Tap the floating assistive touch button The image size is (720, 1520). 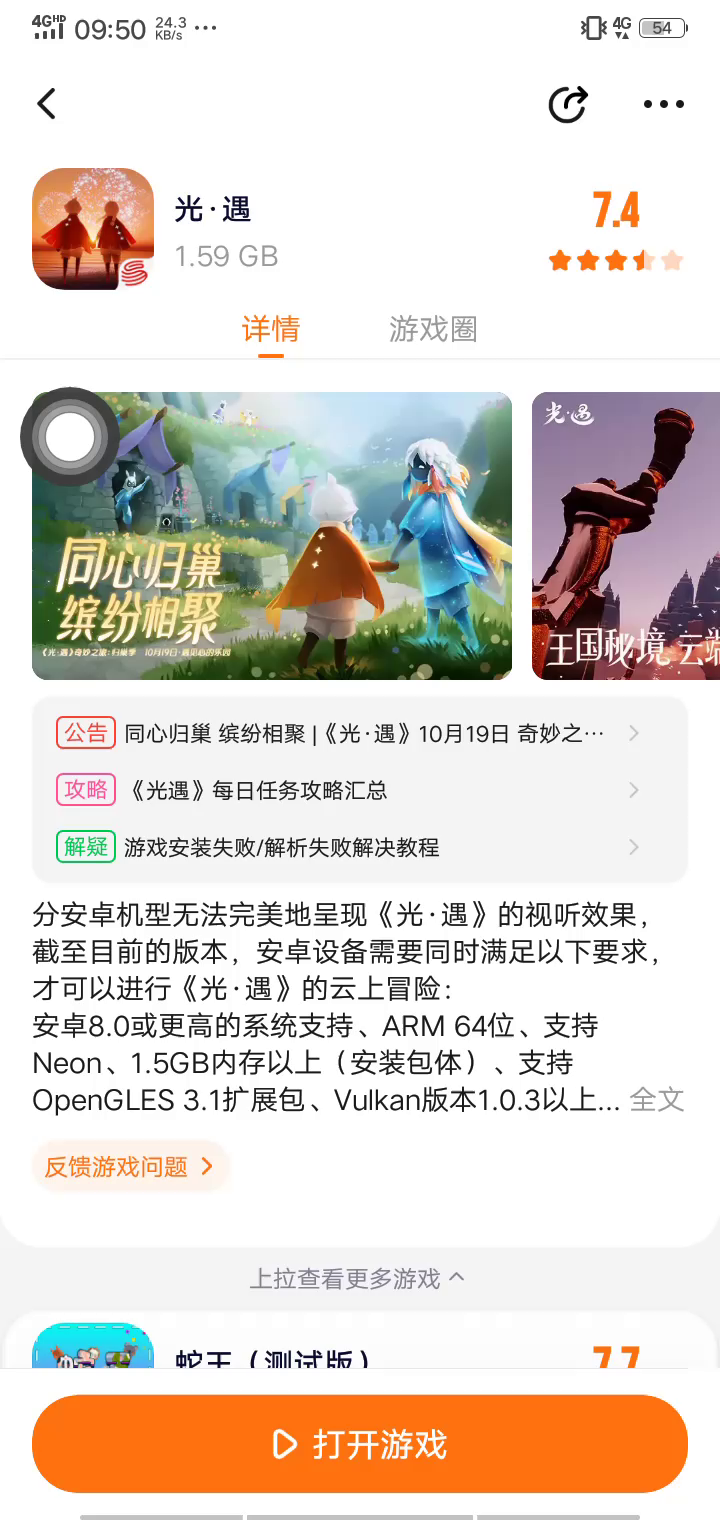tap(70, 437)
